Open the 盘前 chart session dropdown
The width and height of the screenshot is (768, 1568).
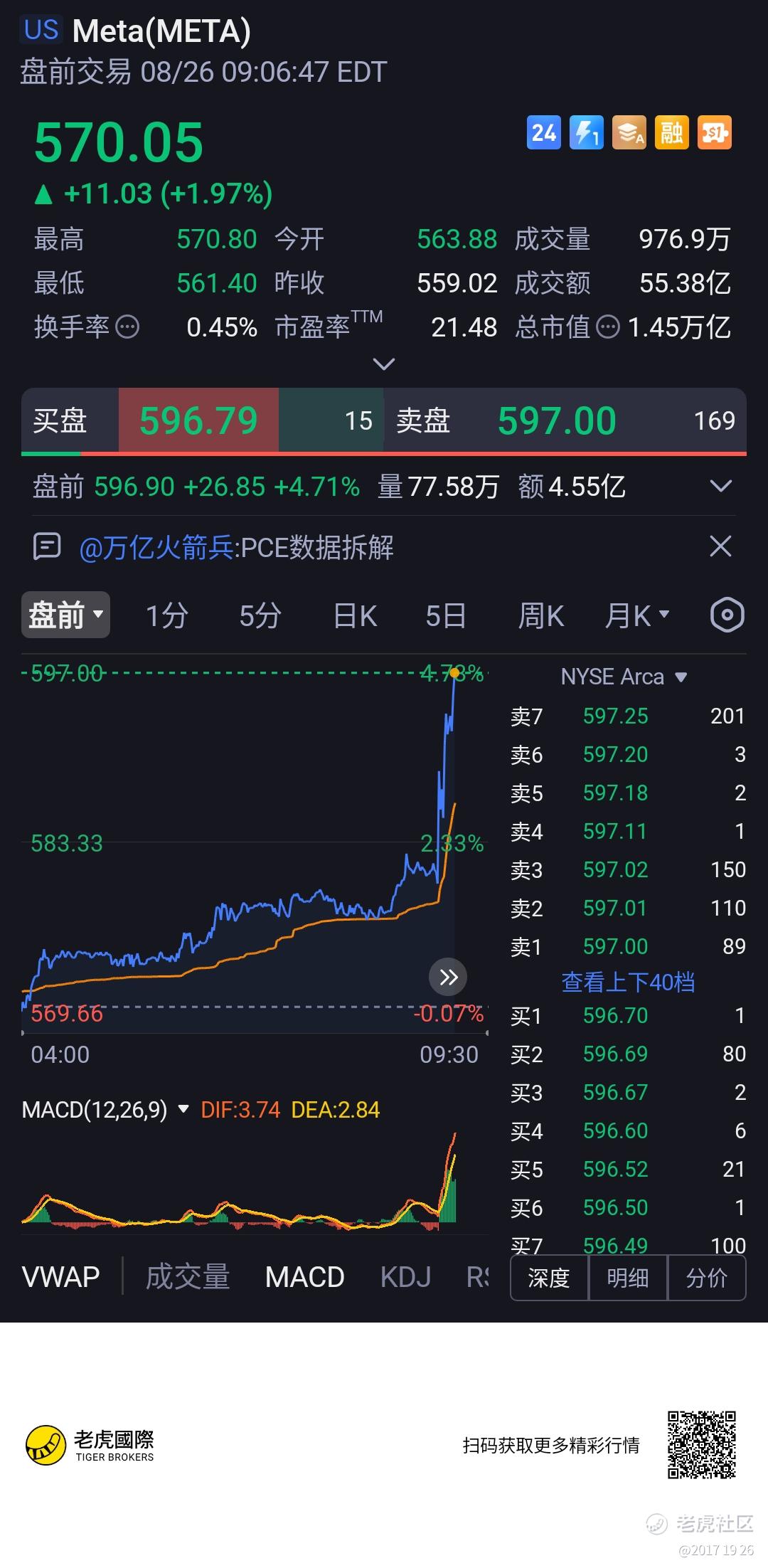[66, 615]
